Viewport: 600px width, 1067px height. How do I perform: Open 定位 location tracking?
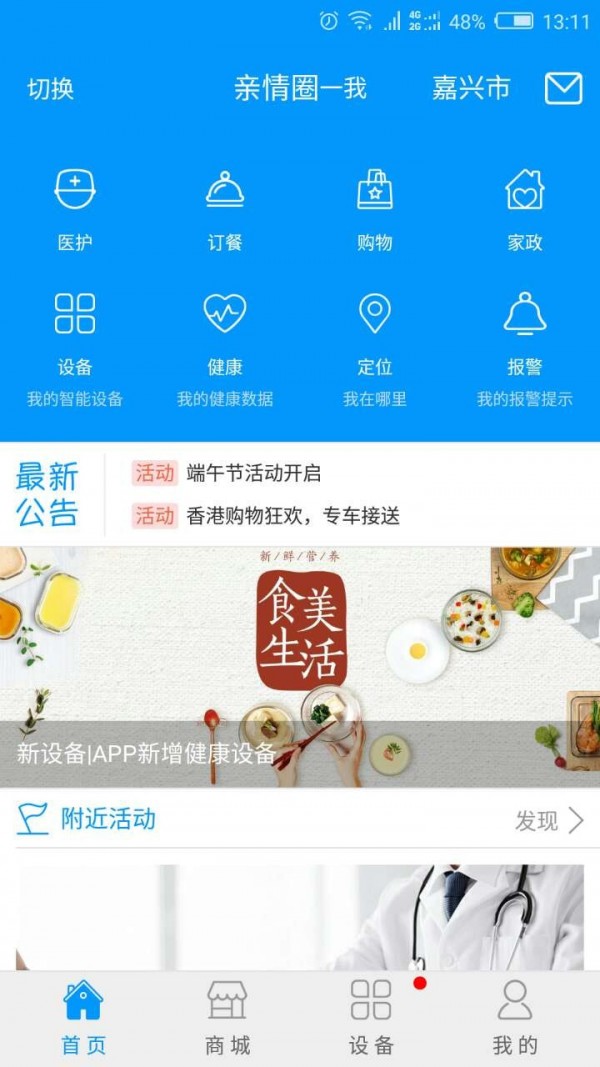click(375, 345)
